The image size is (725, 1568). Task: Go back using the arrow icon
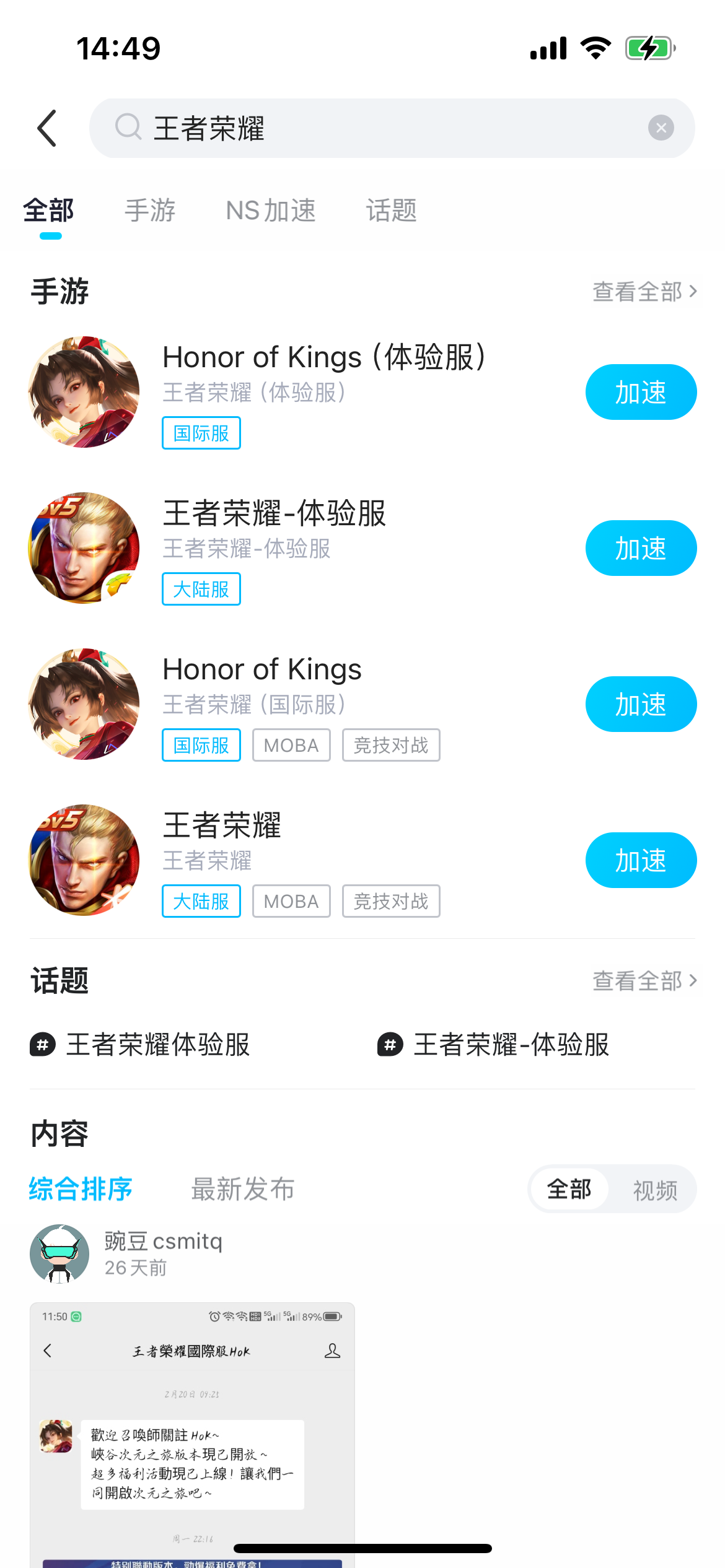pos(47,128)
